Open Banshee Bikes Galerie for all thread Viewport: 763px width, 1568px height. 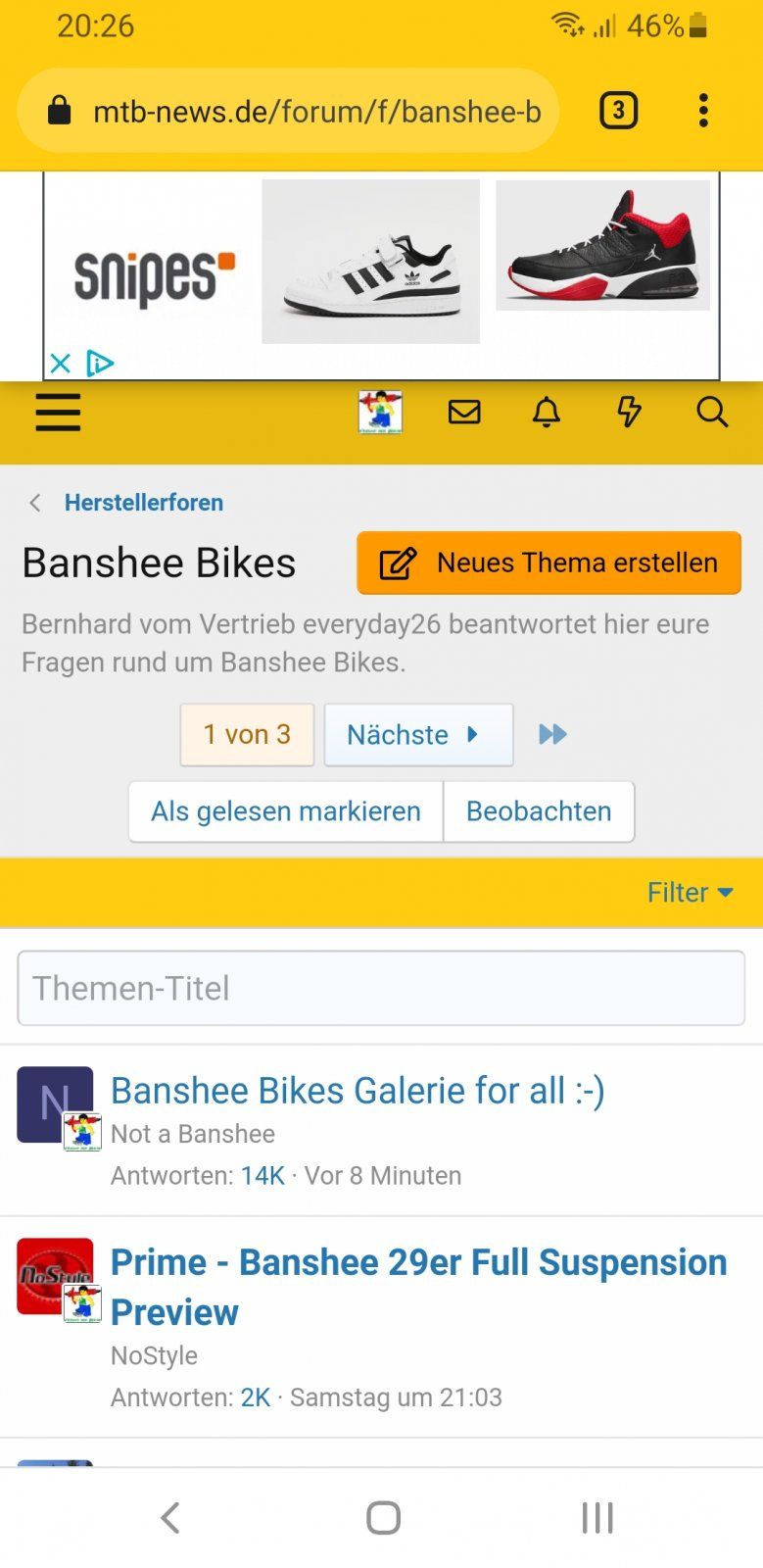click(358, 1091)
